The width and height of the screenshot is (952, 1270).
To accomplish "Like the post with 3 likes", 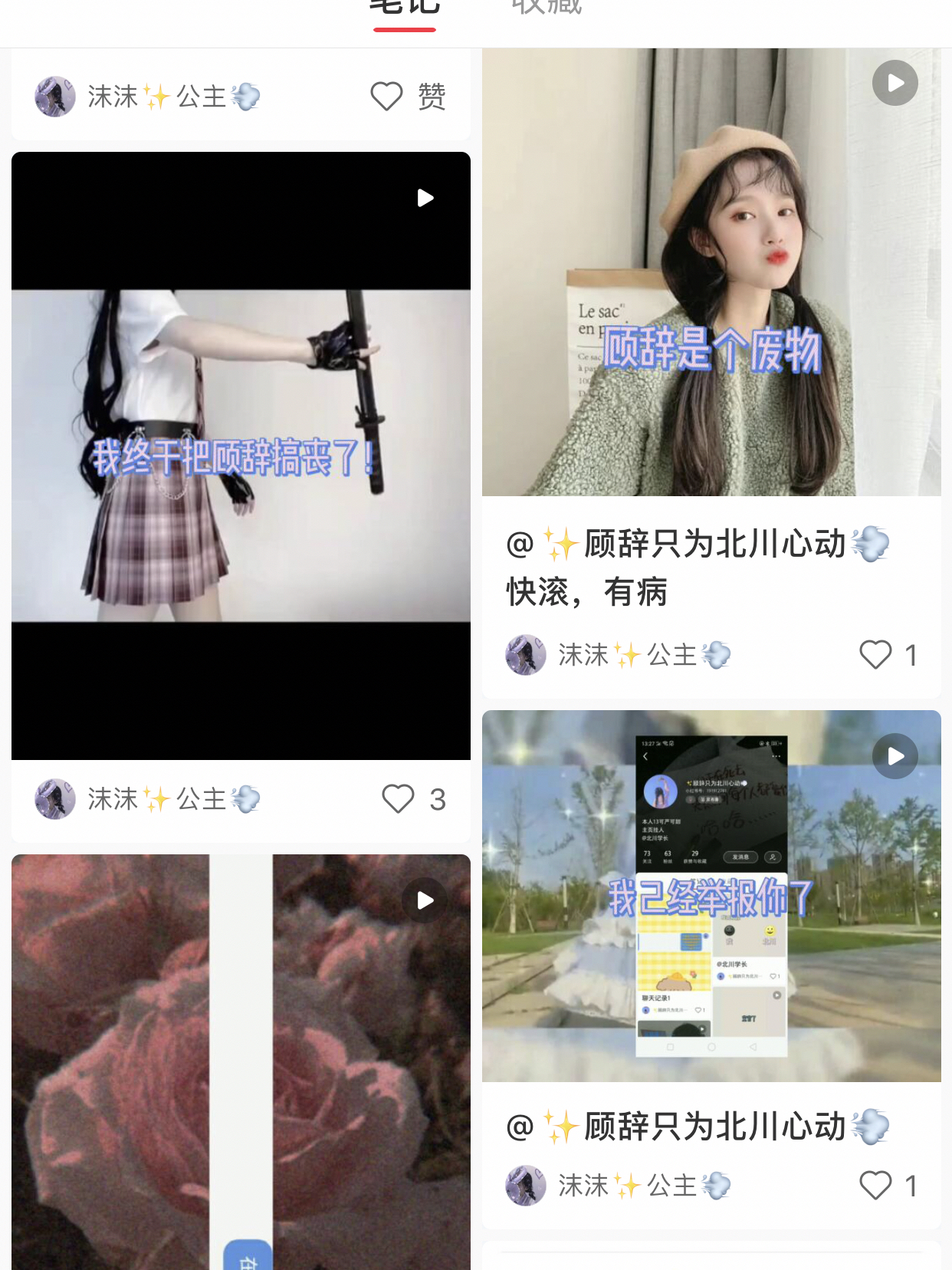I will (x=398, y=799).
